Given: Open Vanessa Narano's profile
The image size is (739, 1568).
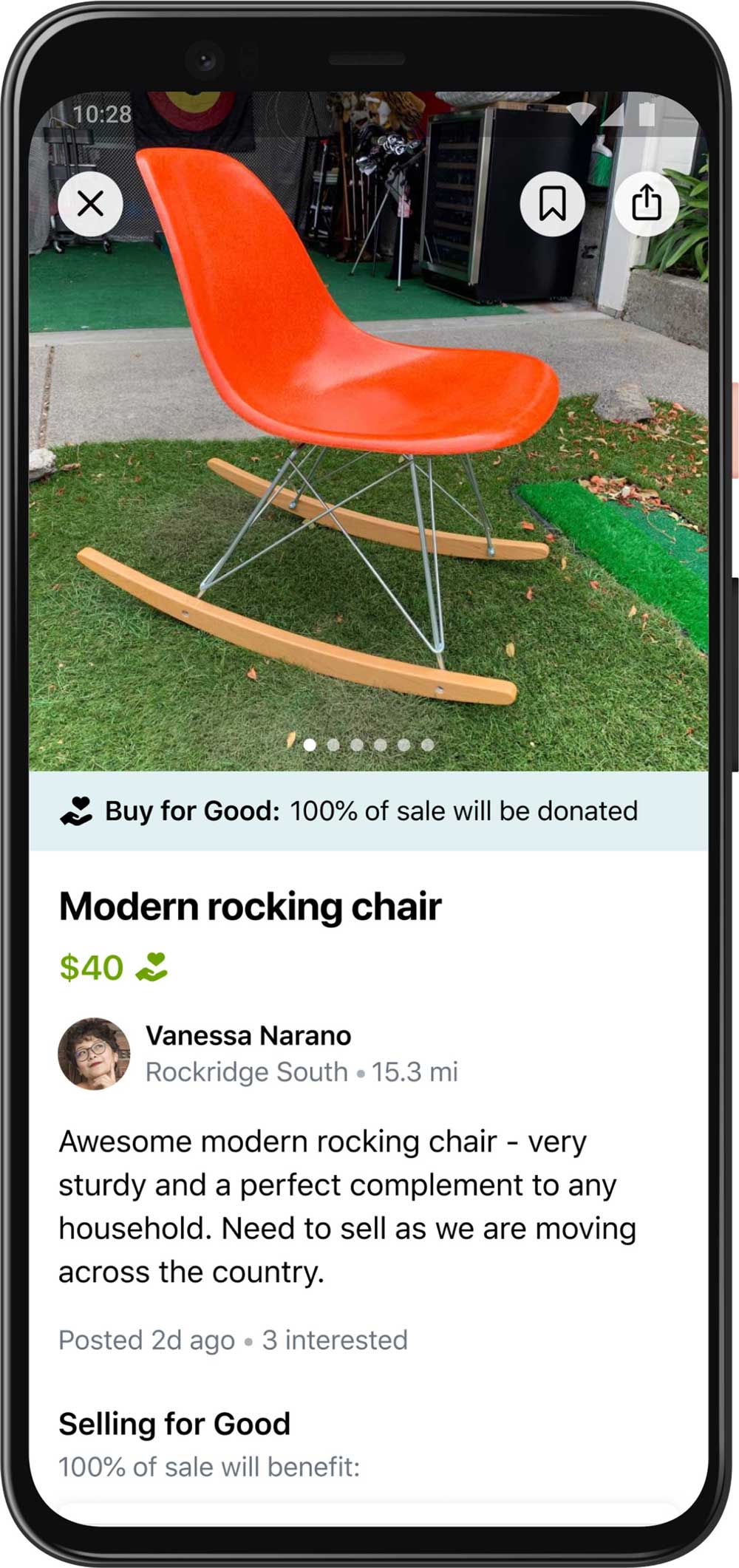Looking at the screenshot, I should tap(248, 1036).
